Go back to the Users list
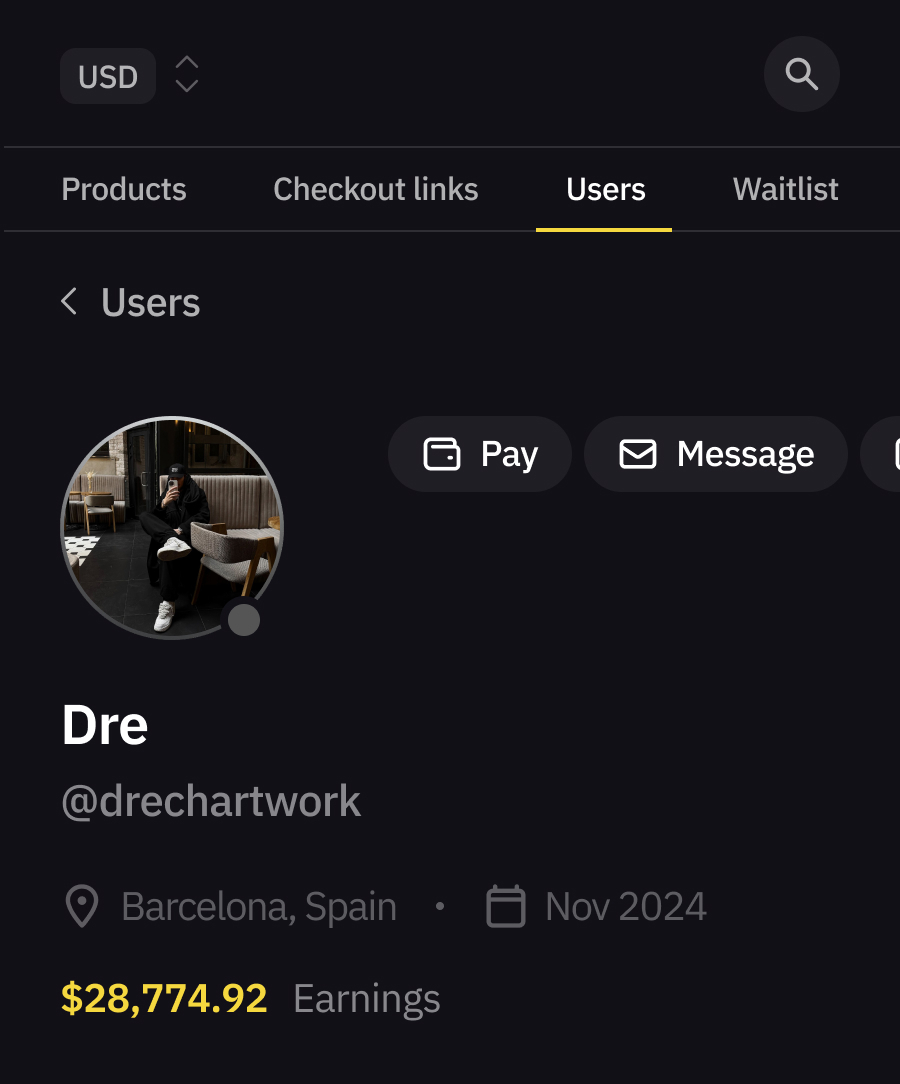900x1084 pixels. click(131, 302)
